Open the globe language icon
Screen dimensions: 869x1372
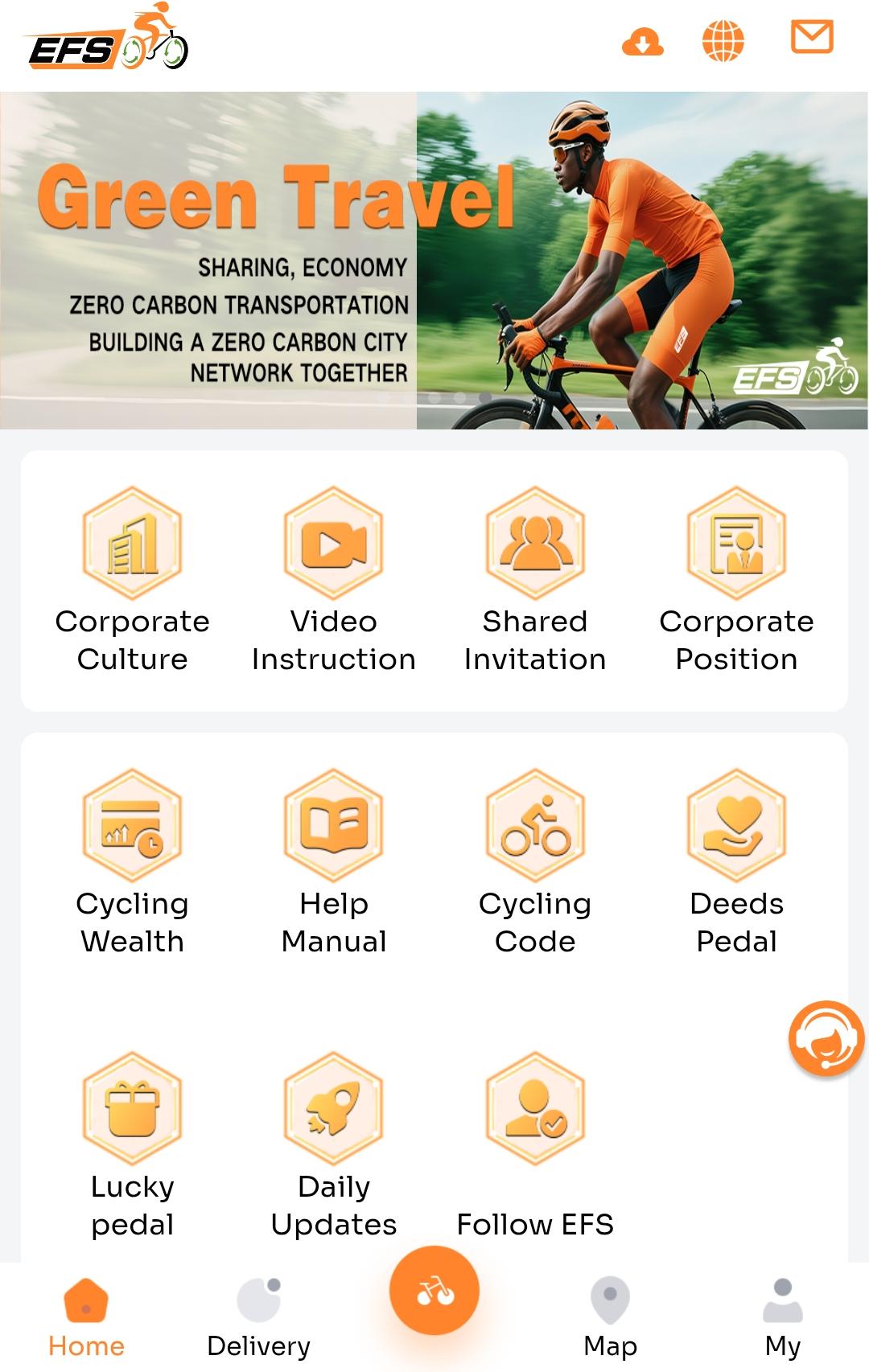click(723, 40)
